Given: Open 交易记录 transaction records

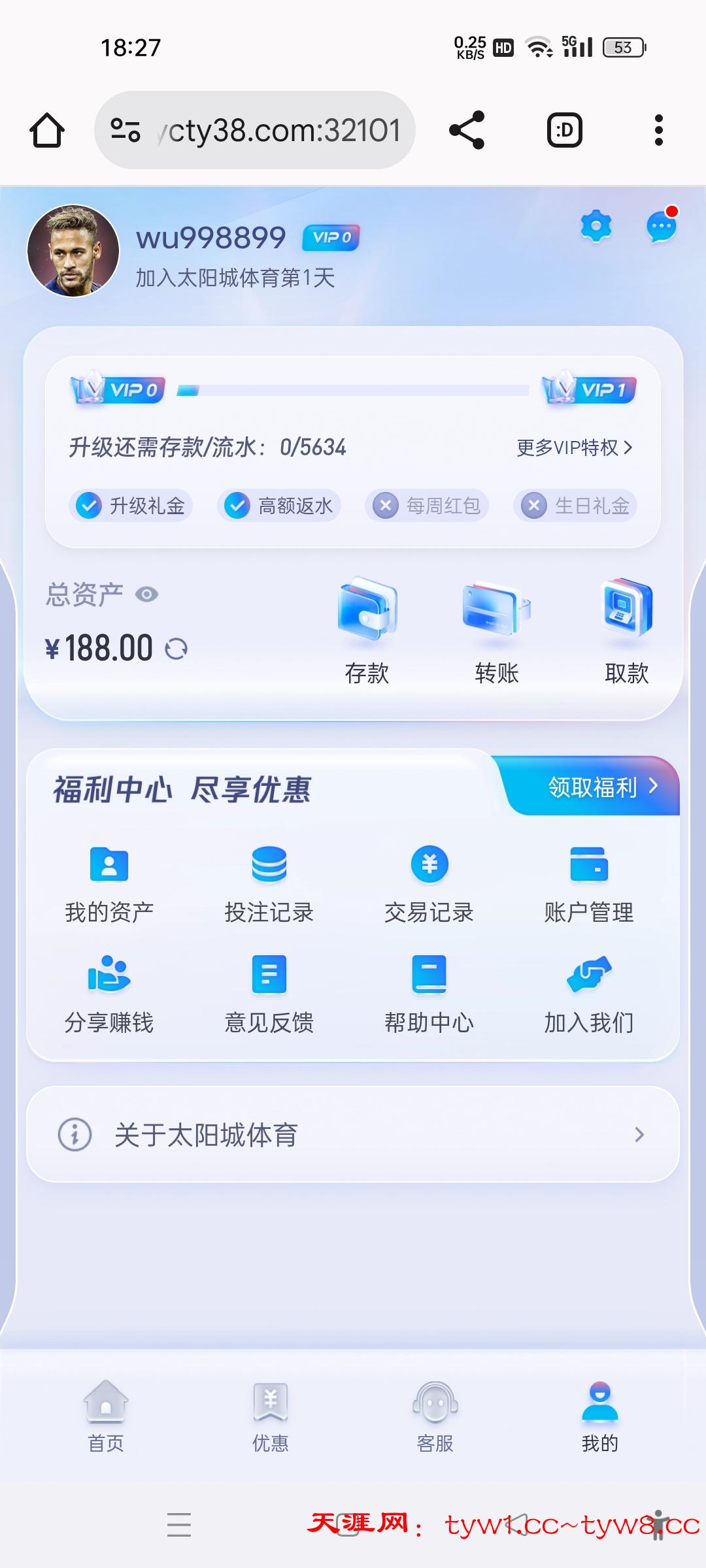Looking at the screenshot, I should 429,883.
